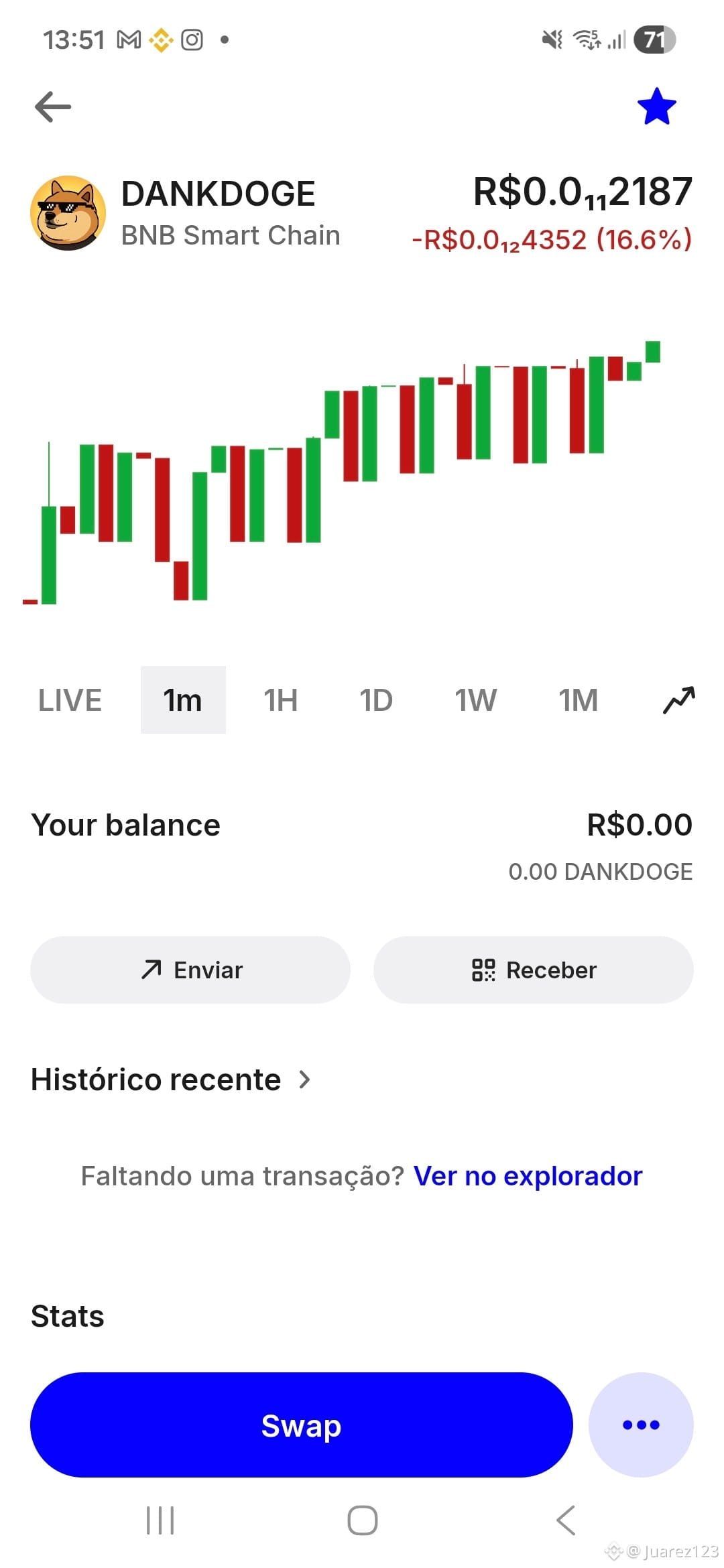The height and width of the screenshot is (1568, 724).
Task: Open the Receber QR option
Action: (x=534, y=970)
